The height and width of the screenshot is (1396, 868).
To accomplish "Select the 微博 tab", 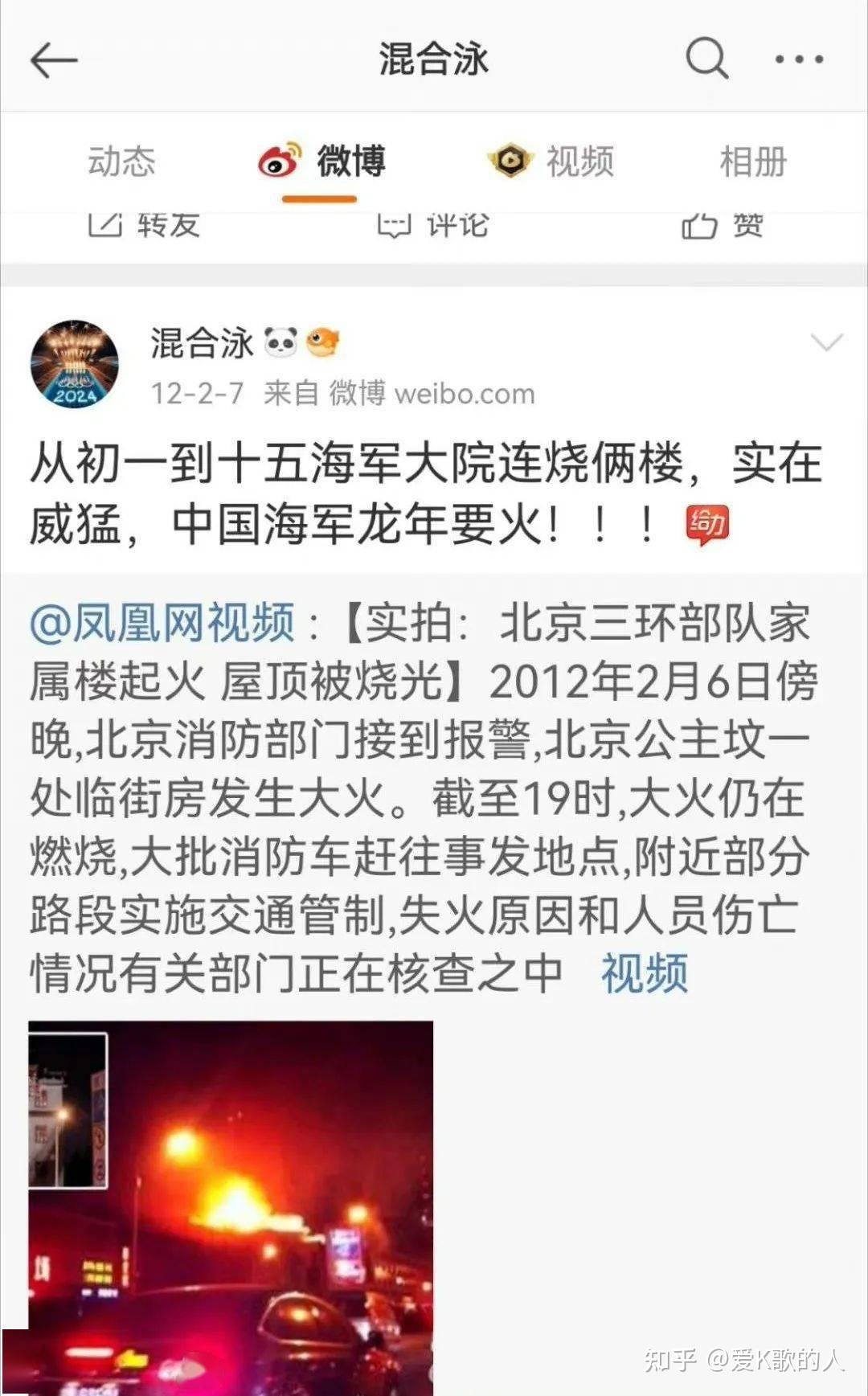I will click(322, 162).
